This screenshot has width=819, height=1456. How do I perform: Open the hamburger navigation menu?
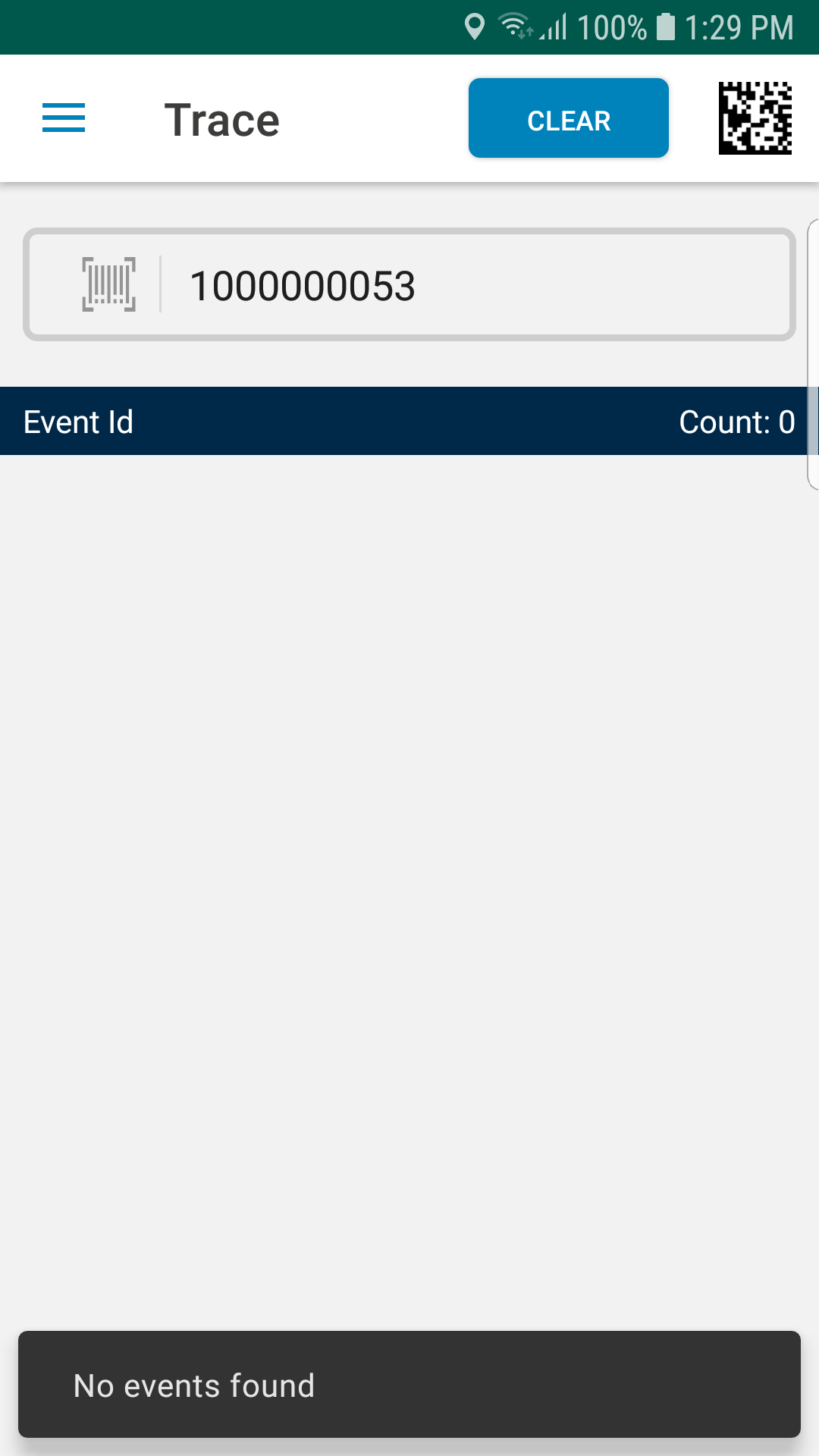click(x=64, y=118)
